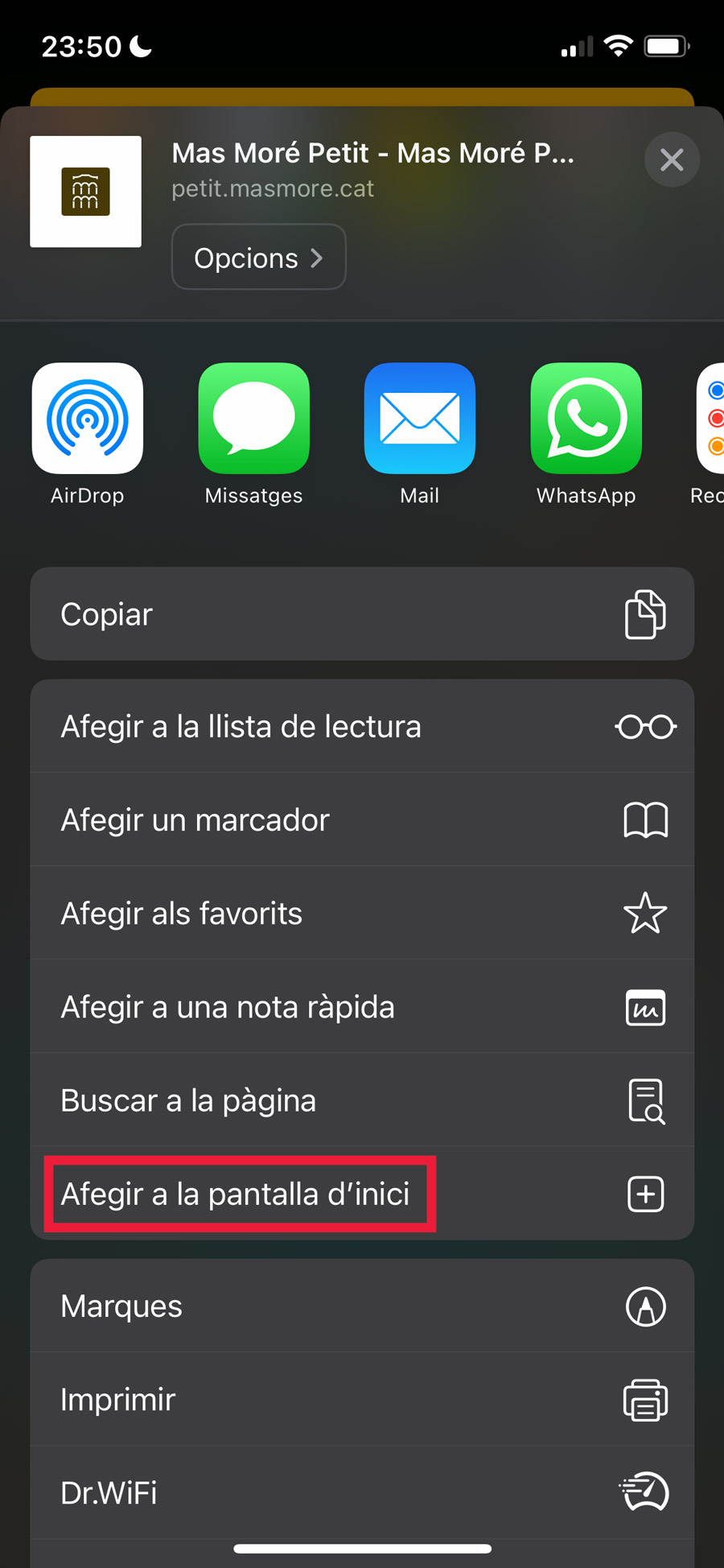
Task: Tap Afegir un marcador
Action: 362,820
